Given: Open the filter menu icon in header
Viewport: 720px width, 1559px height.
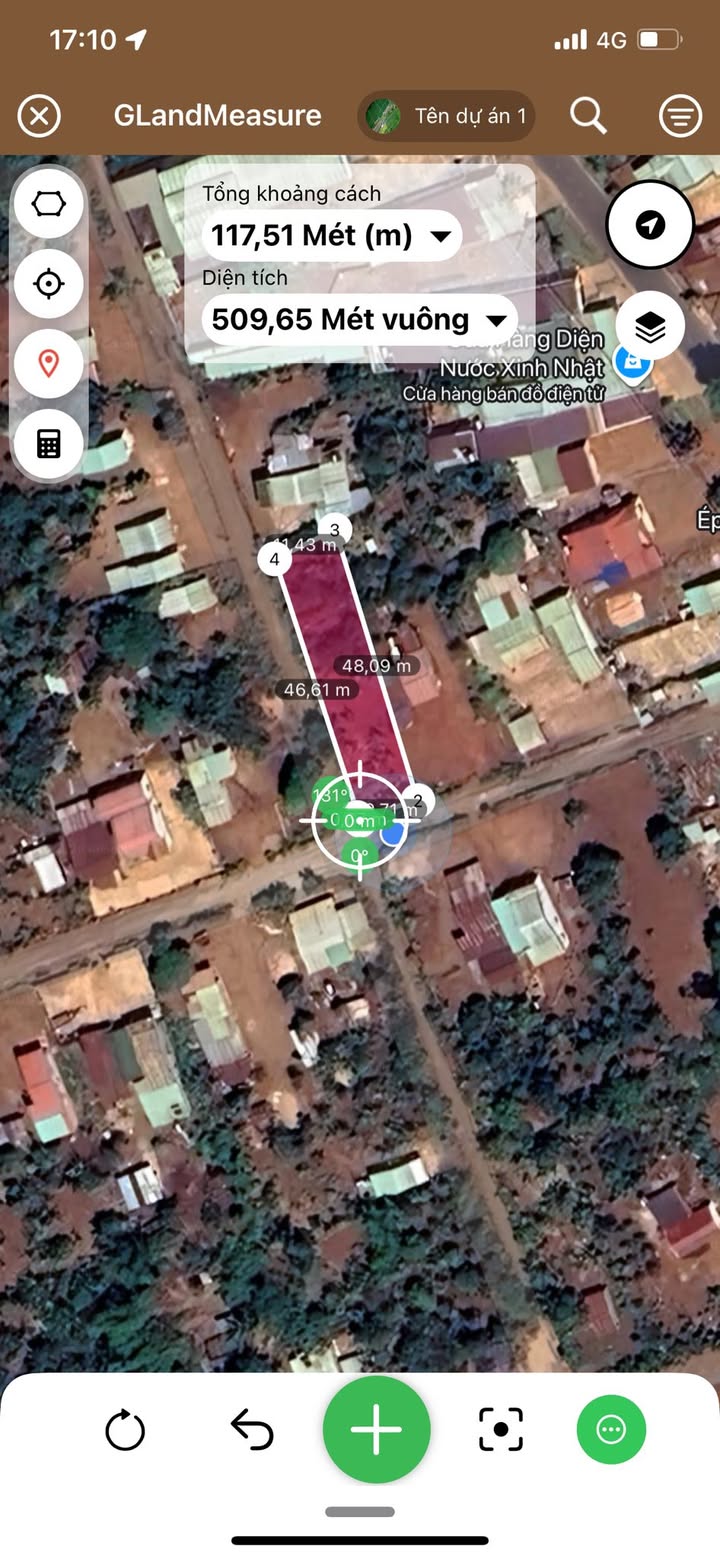Looking at the screenshot, I should [680, 116].
